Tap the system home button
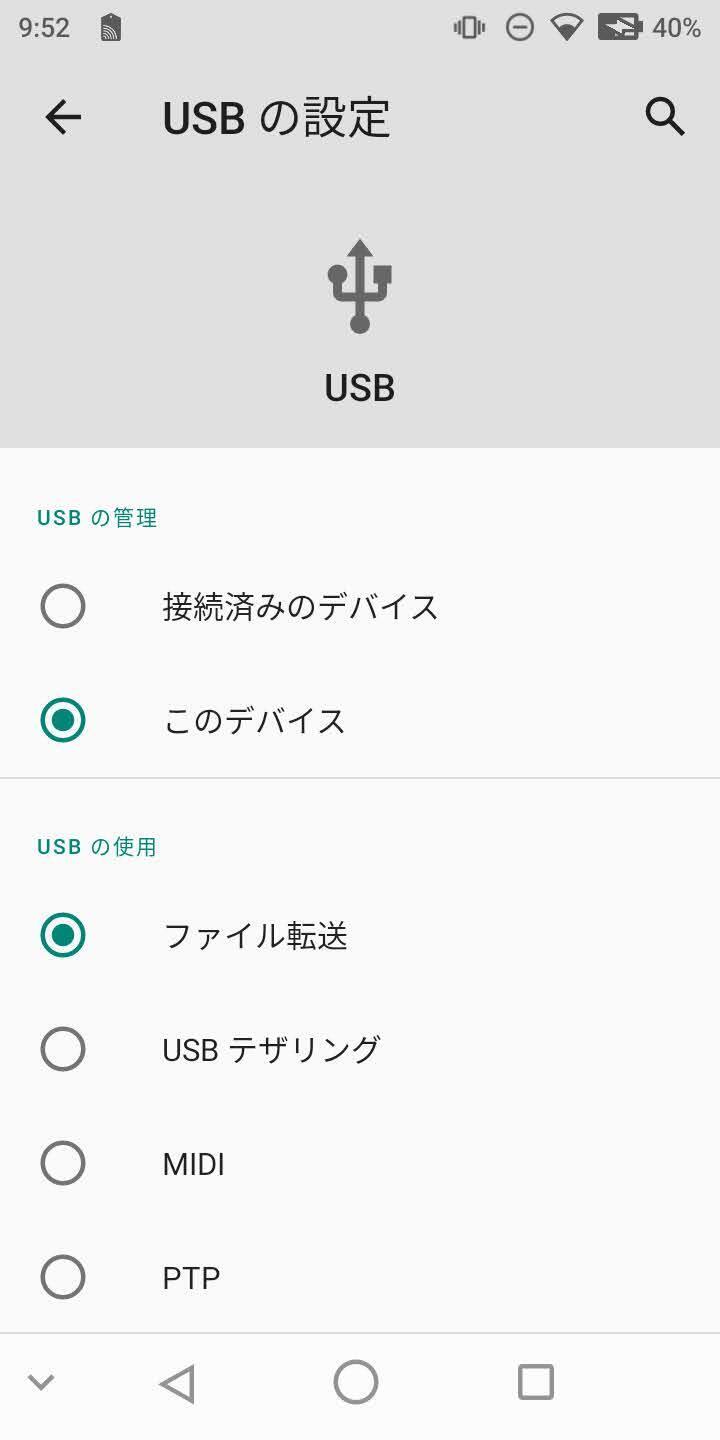 pos(356,1383)
